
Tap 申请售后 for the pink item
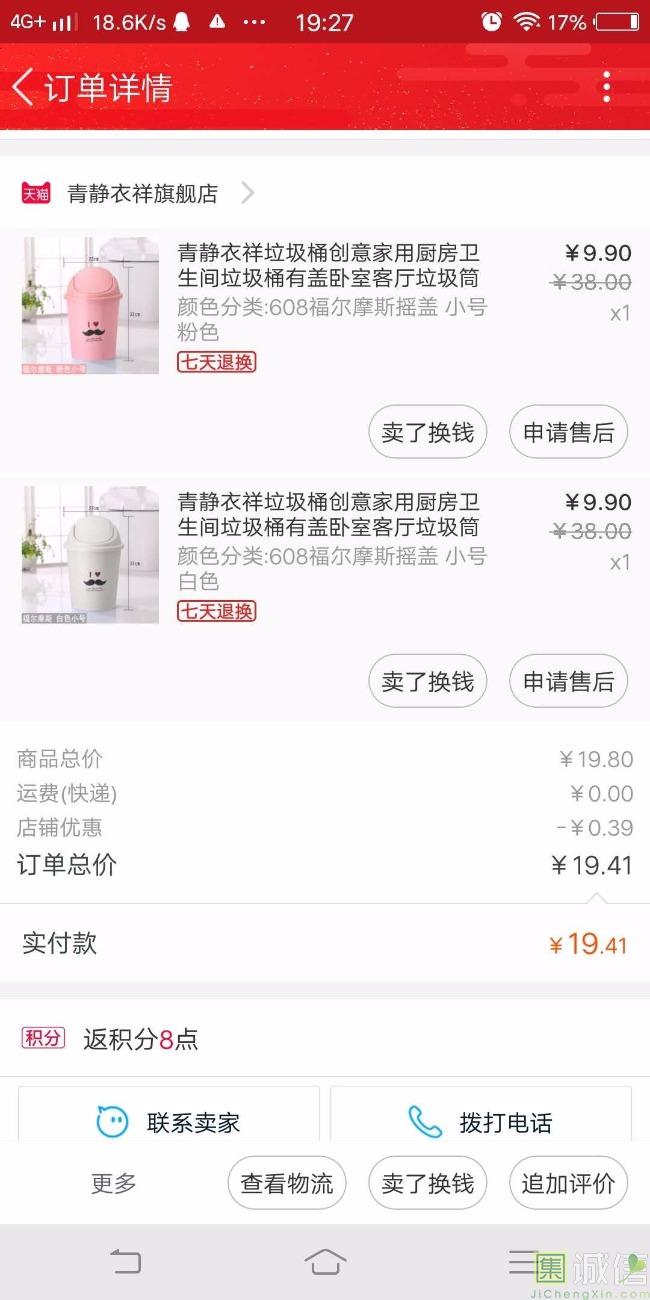tap(568, 432)
